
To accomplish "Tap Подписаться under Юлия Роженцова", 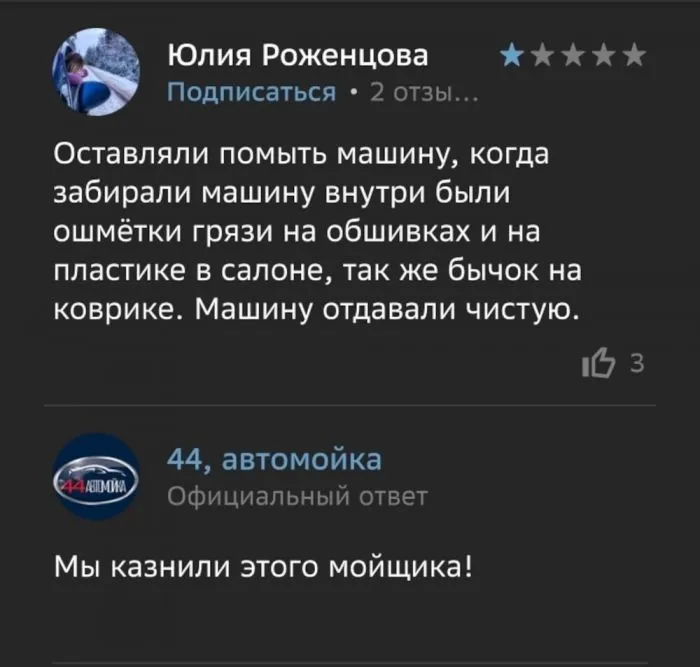I will click(250, 93).
